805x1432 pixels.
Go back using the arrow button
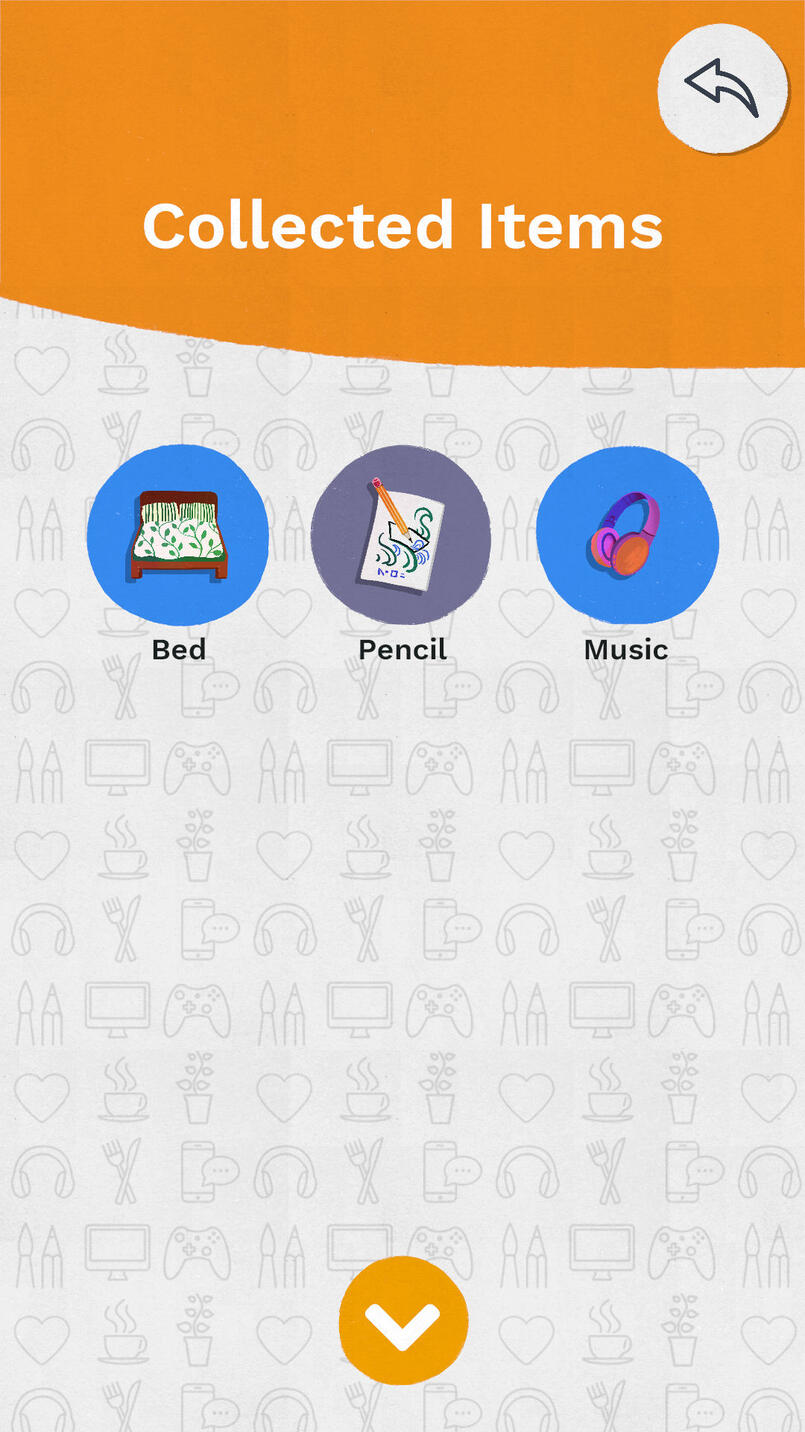722,88
